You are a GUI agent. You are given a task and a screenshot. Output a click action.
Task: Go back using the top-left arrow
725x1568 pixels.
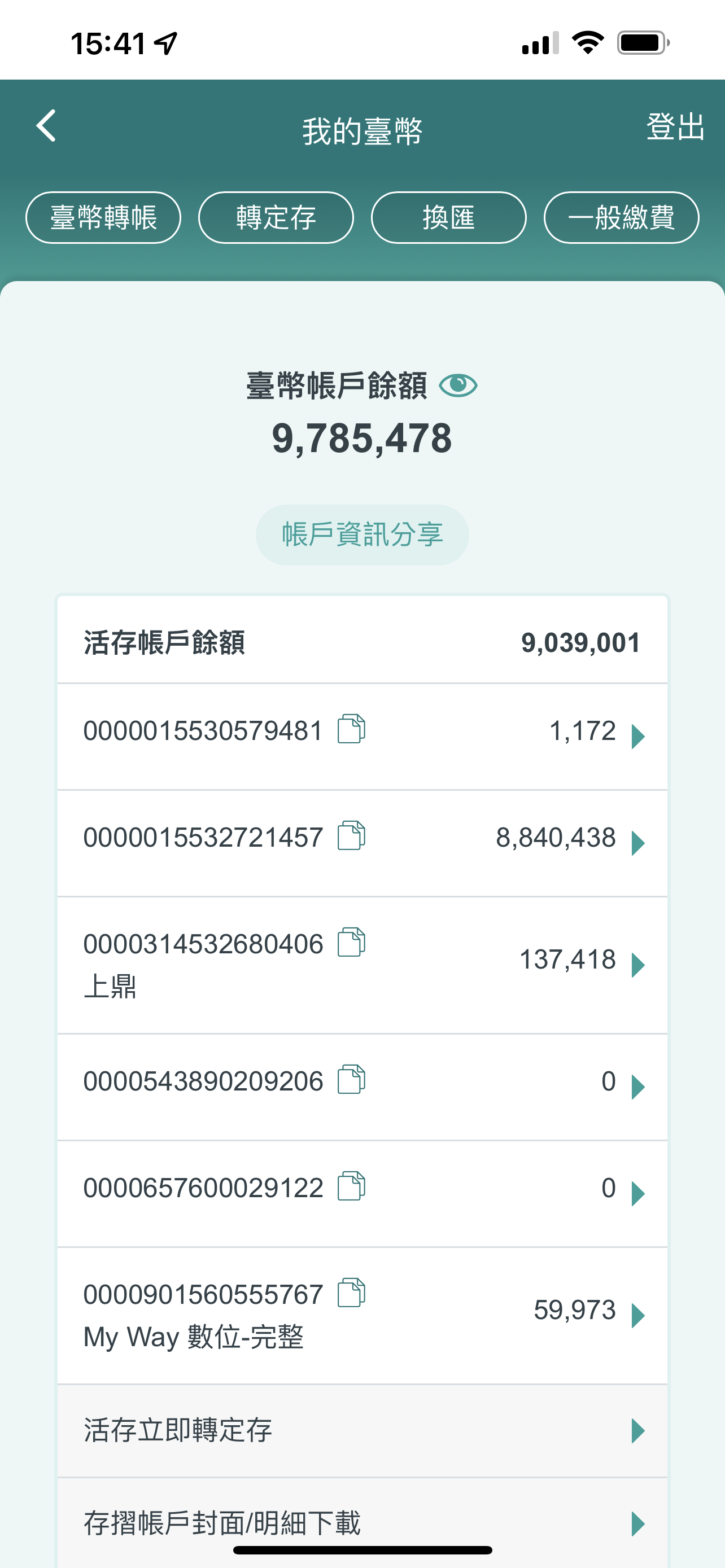pyautogui.click(x=46, y=126)
